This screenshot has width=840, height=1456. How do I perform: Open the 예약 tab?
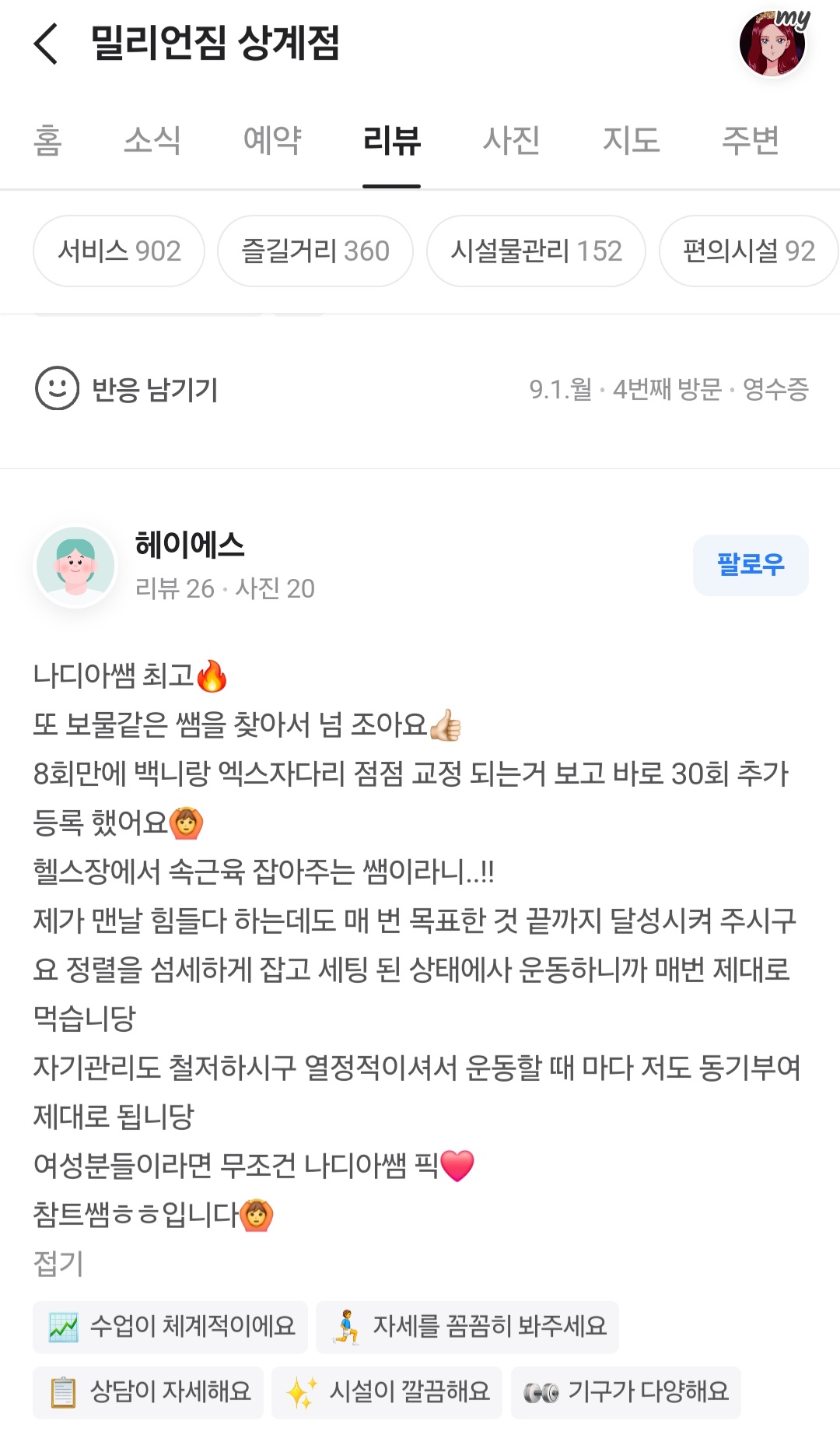click(271, 141)
